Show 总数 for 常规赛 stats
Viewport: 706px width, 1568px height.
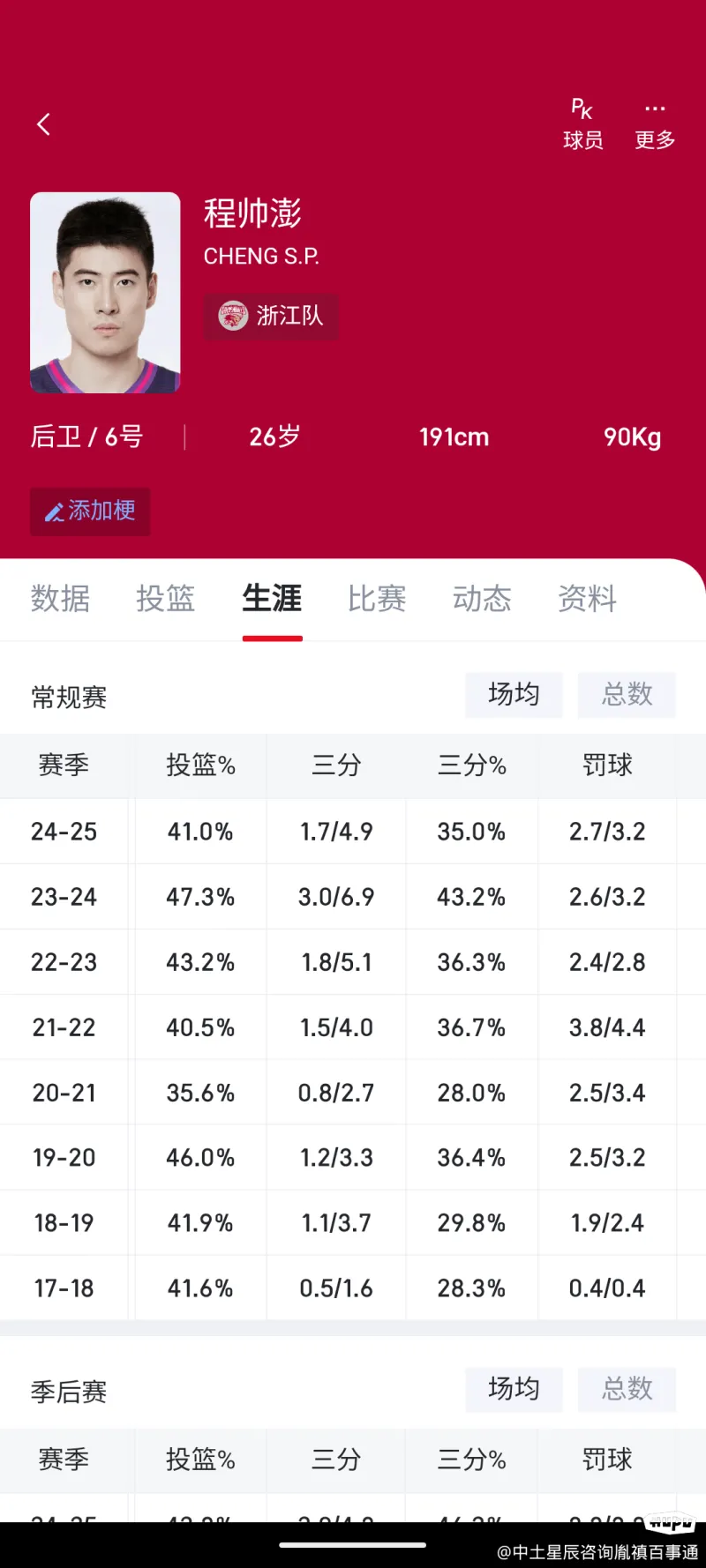click(627, 695)
